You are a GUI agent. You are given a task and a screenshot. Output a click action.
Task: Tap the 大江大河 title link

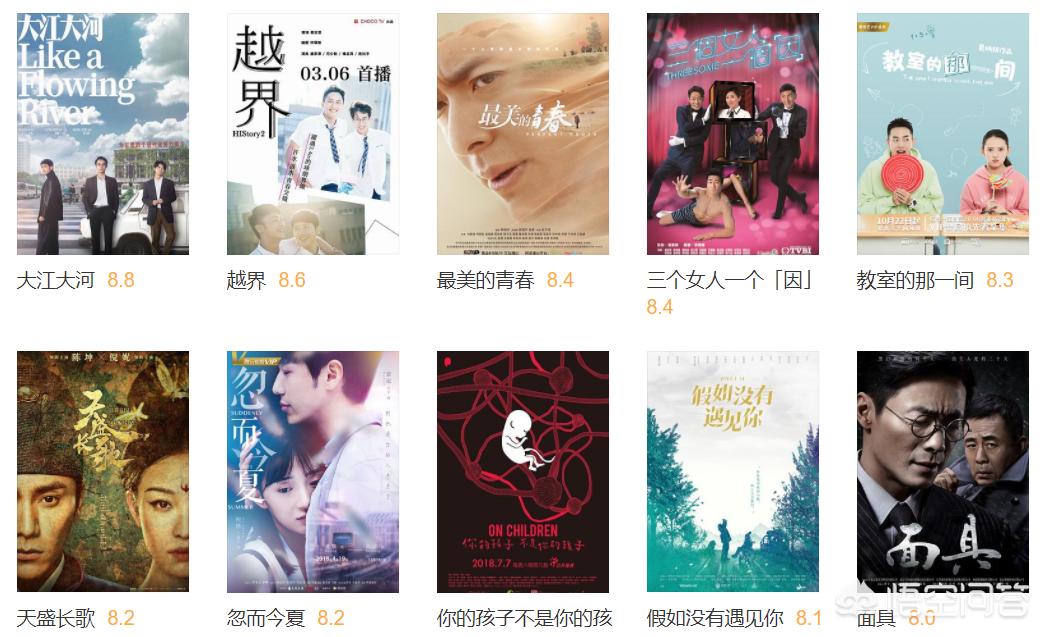click(56, 280)
